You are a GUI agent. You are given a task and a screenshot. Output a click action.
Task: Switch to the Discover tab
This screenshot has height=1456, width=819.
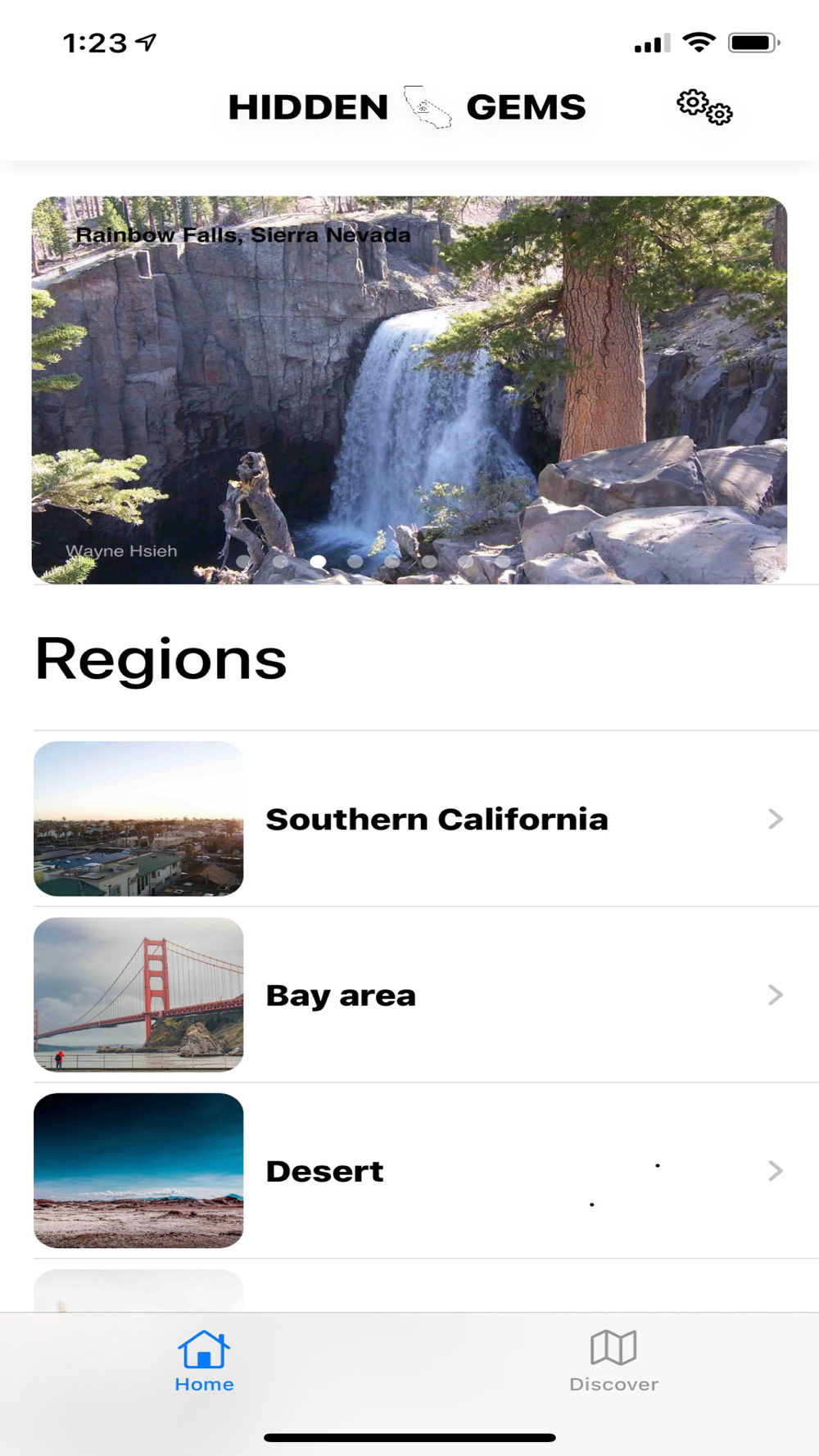[x=613, y=1361]
